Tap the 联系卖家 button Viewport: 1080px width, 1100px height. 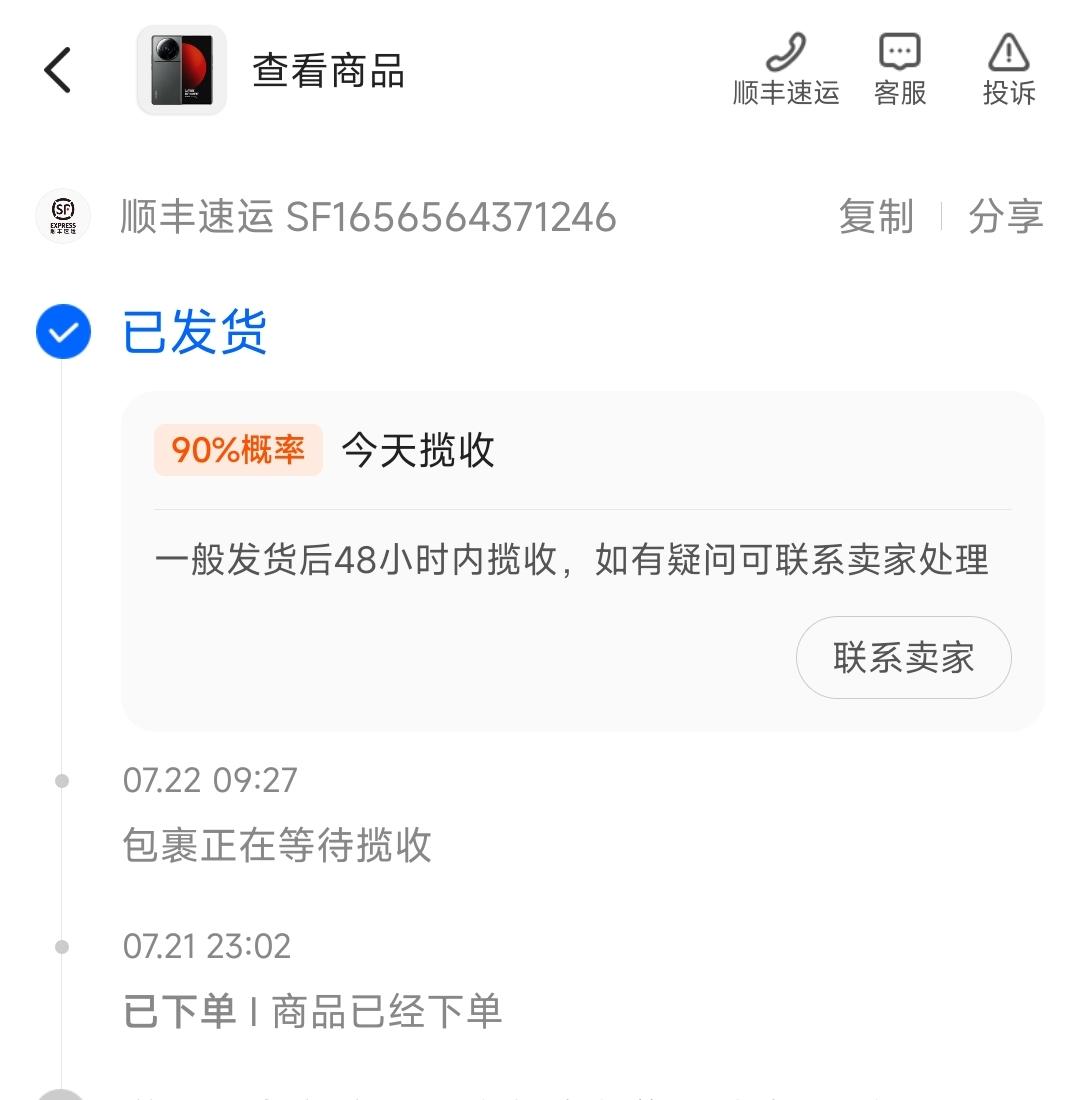point(903,658)
